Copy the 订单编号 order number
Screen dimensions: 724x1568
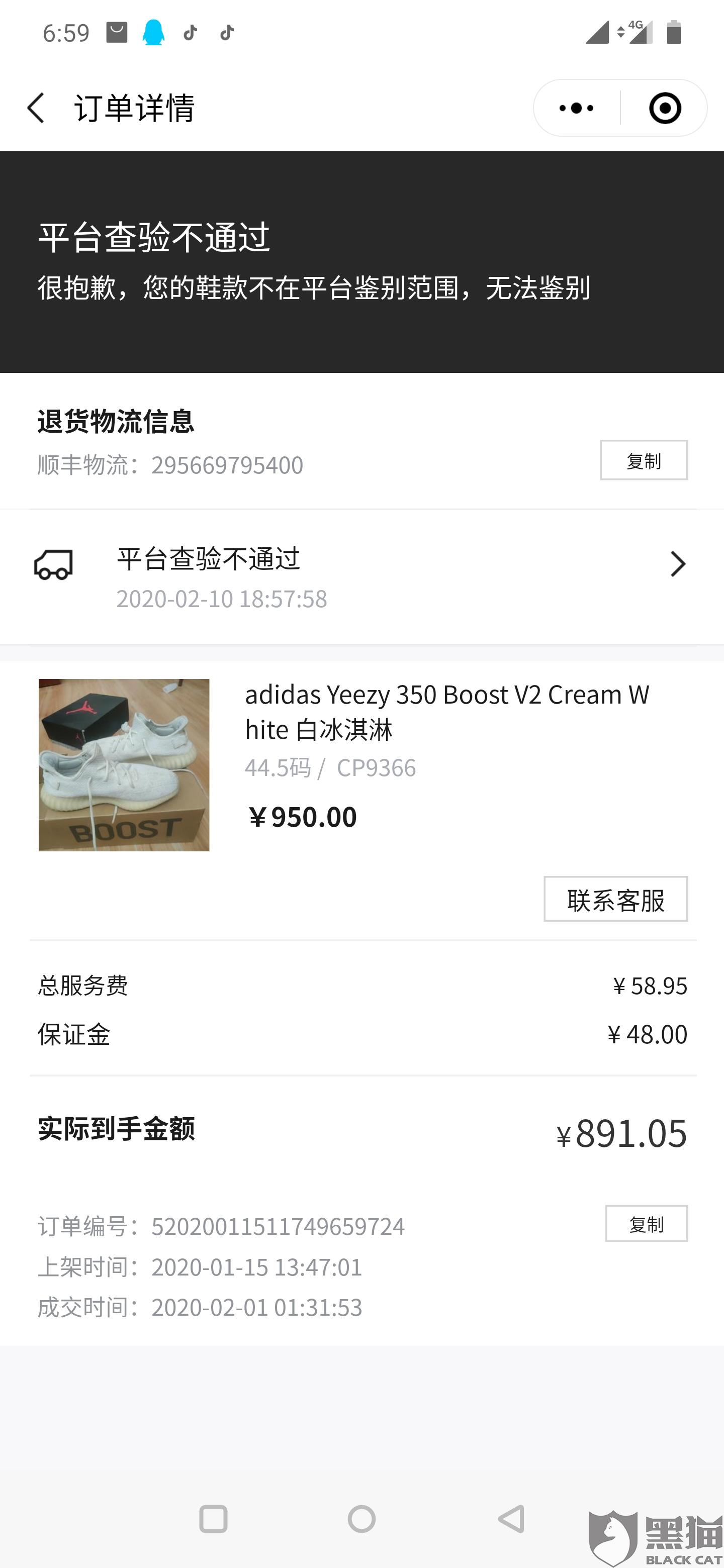pyautogui.click(x=646, y=1223)
